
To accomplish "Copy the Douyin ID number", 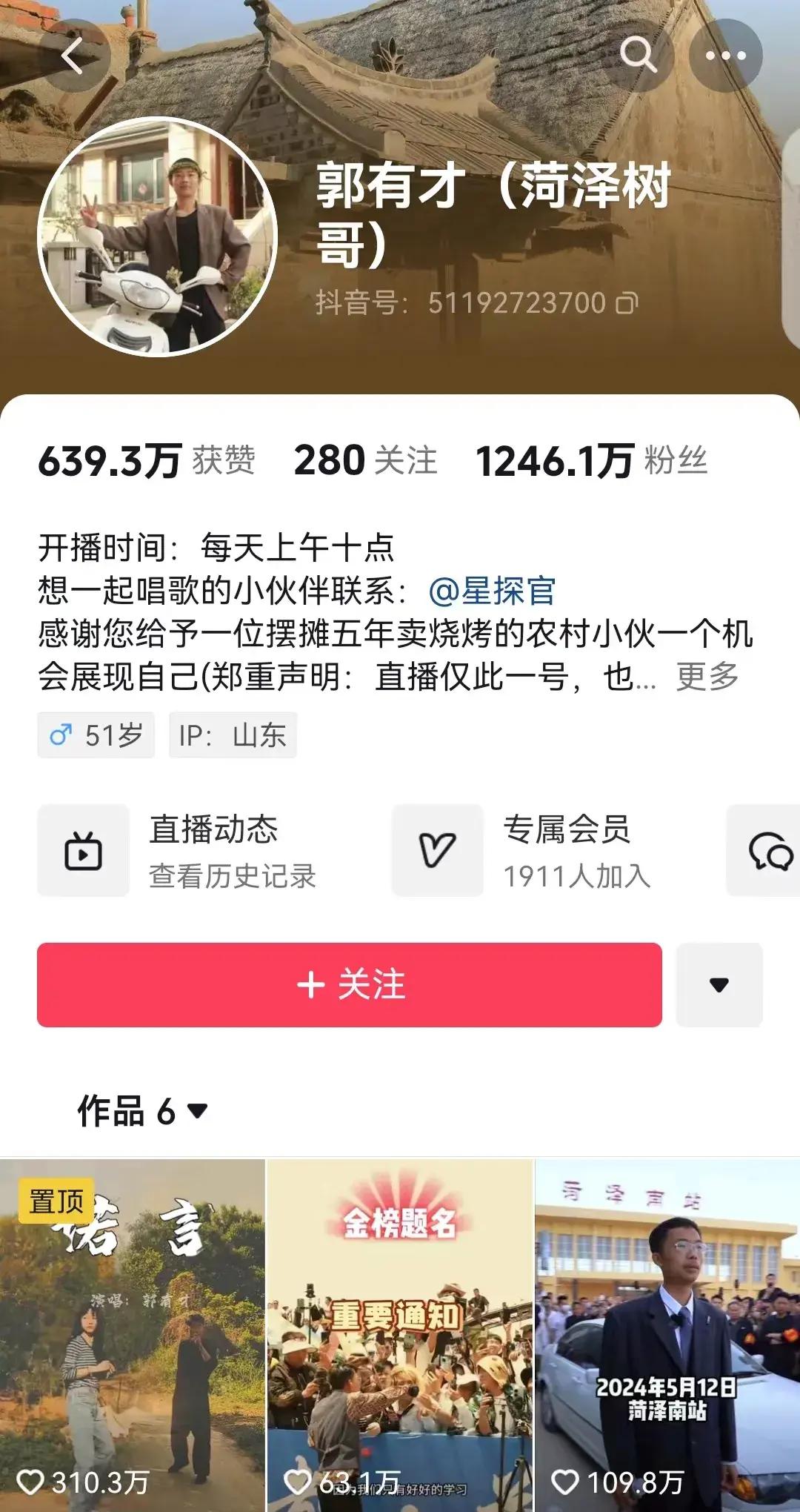I will [627, 303].
